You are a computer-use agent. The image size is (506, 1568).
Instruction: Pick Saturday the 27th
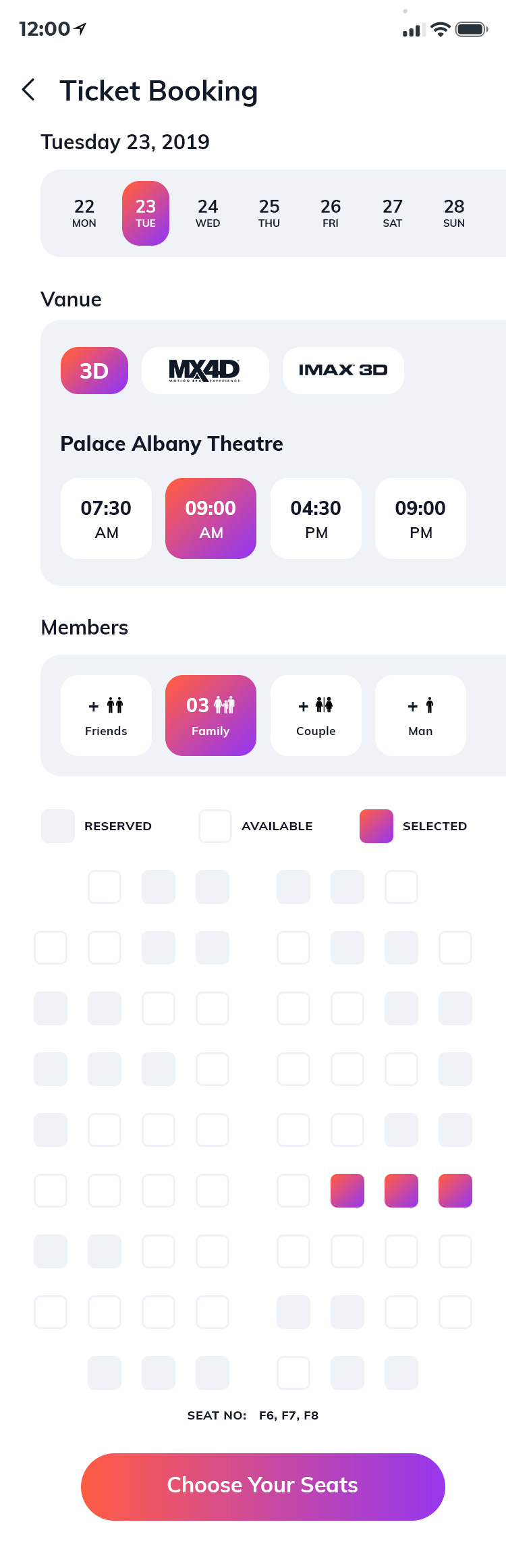[393, 213]
